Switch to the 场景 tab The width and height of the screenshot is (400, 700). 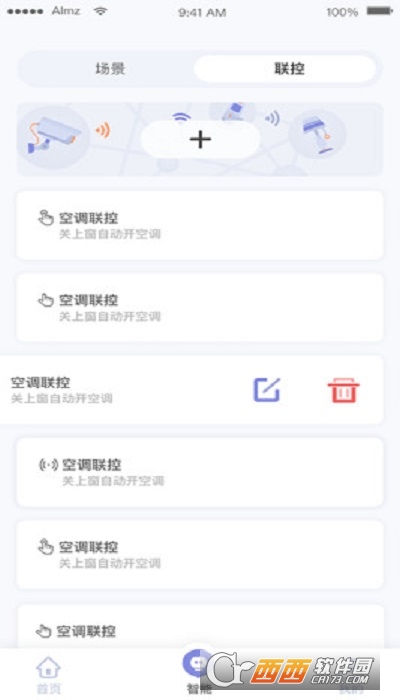point(110,69)
